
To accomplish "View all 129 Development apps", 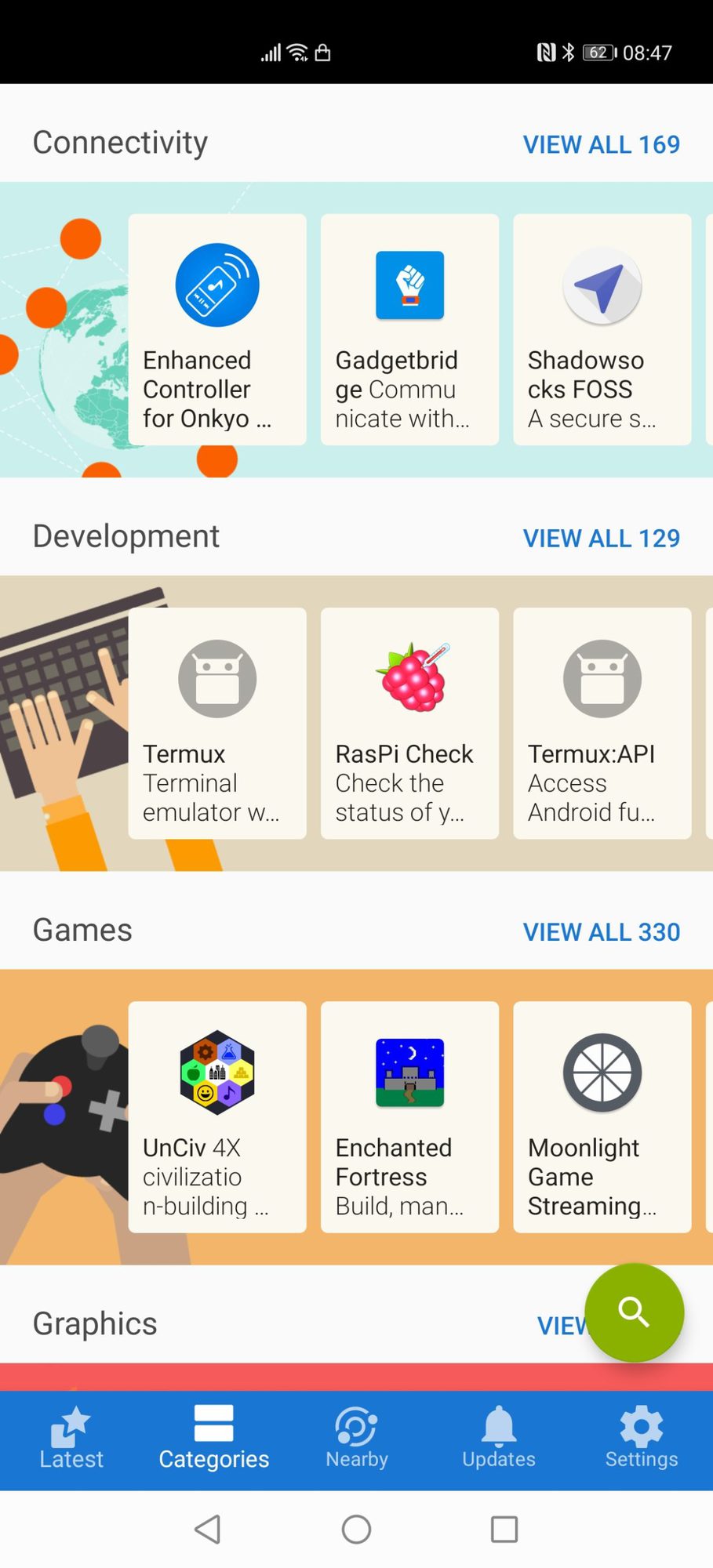I will [601, 538].
